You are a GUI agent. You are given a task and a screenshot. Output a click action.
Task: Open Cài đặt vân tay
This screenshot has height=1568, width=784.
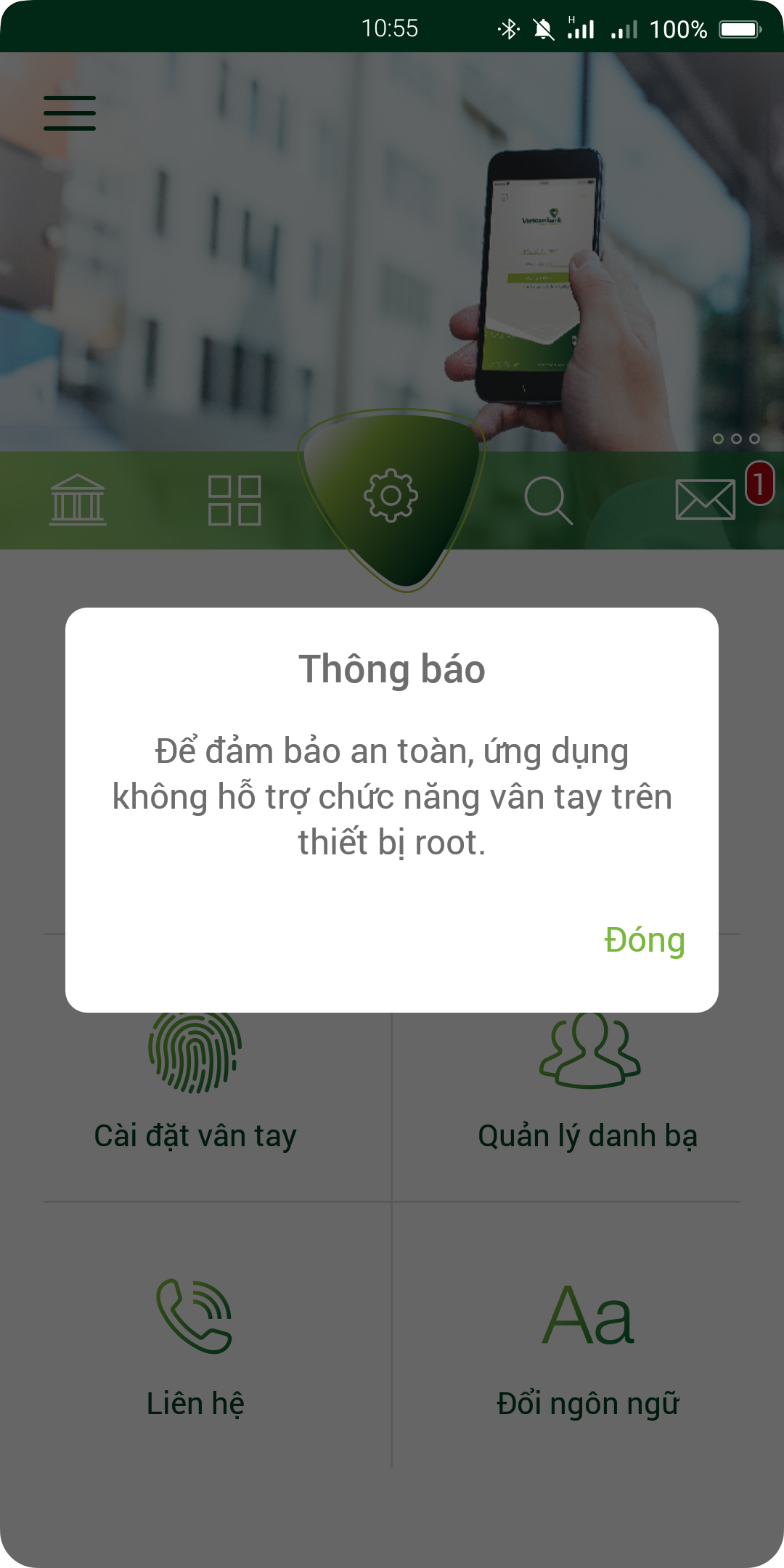195,1081
